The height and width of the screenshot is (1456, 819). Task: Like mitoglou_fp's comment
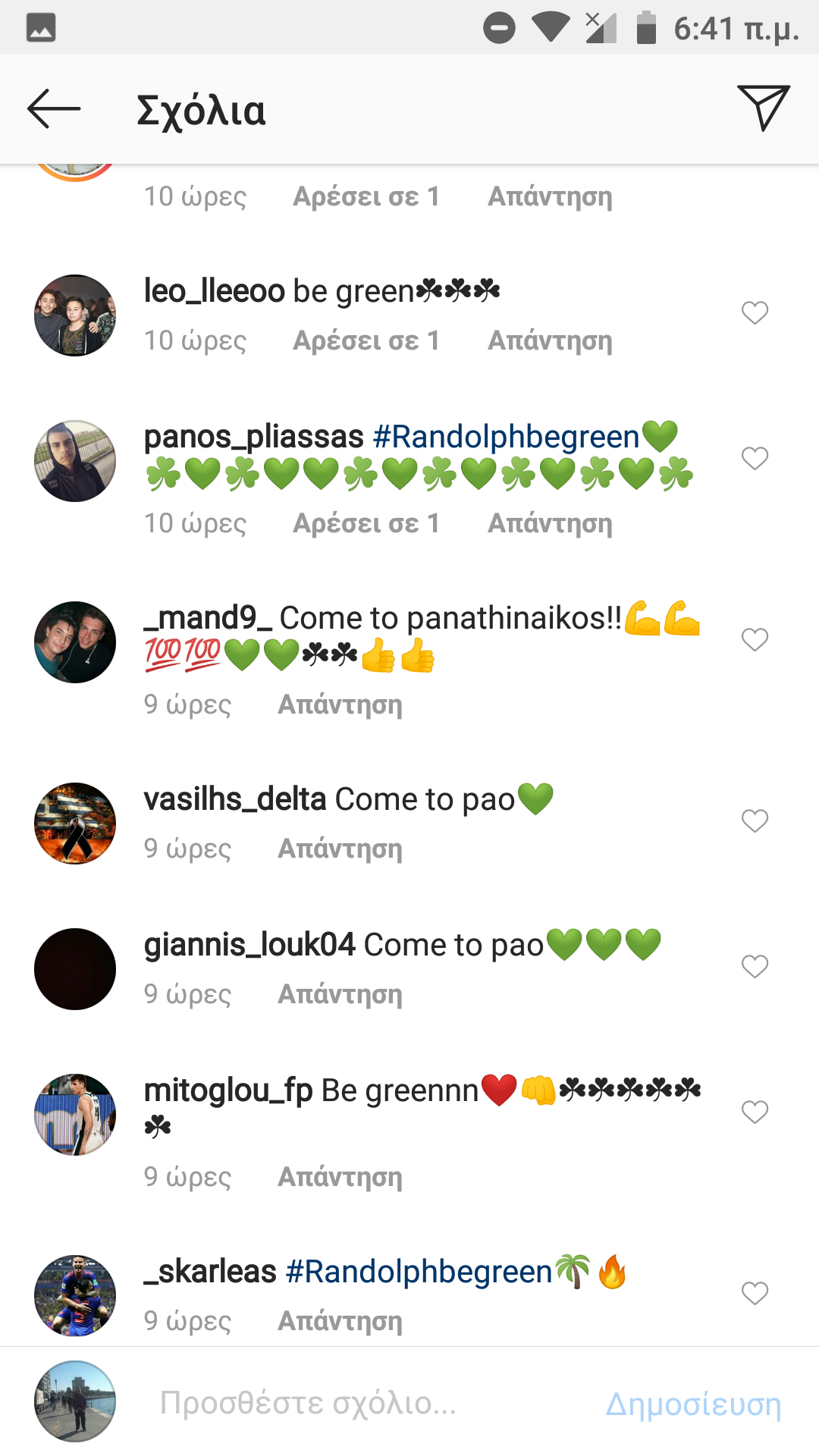[755, 1112]
